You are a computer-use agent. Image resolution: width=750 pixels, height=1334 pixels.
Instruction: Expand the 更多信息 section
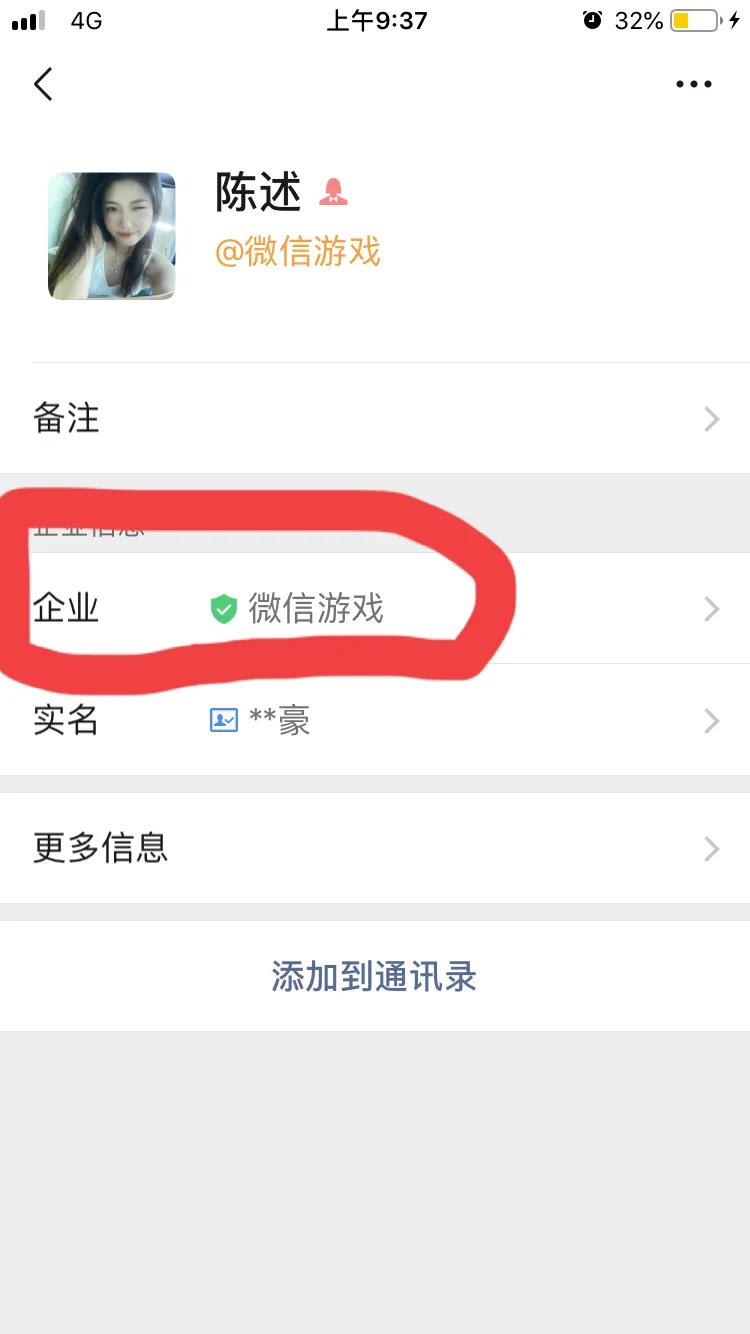(375, 848)
